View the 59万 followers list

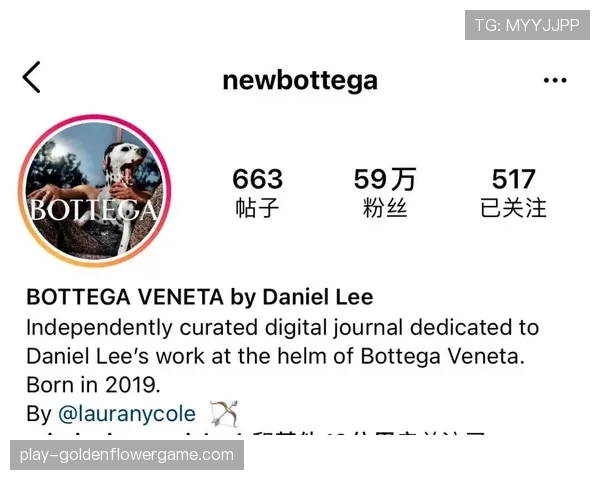pos(384,192)
